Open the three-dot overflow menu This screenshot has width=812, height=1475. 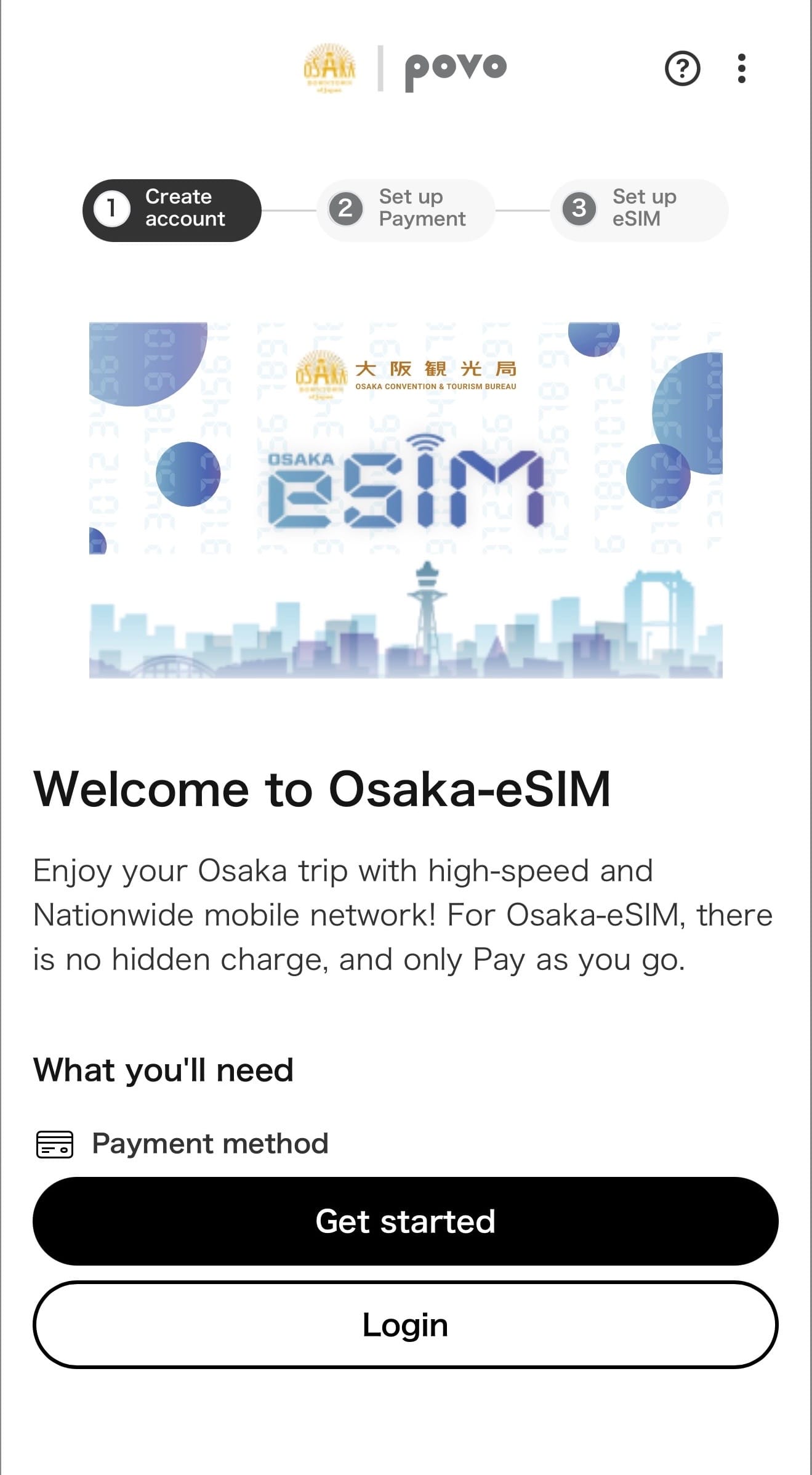pos(741,68)
